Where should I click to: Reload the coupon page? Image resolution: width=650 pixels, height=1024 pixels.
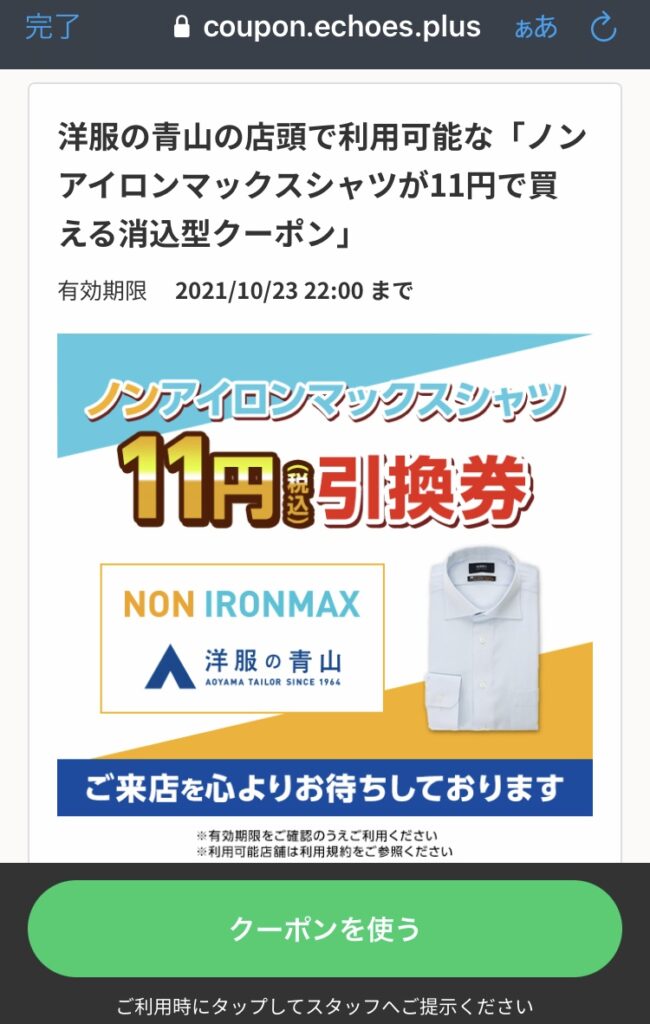pos(604,28)
